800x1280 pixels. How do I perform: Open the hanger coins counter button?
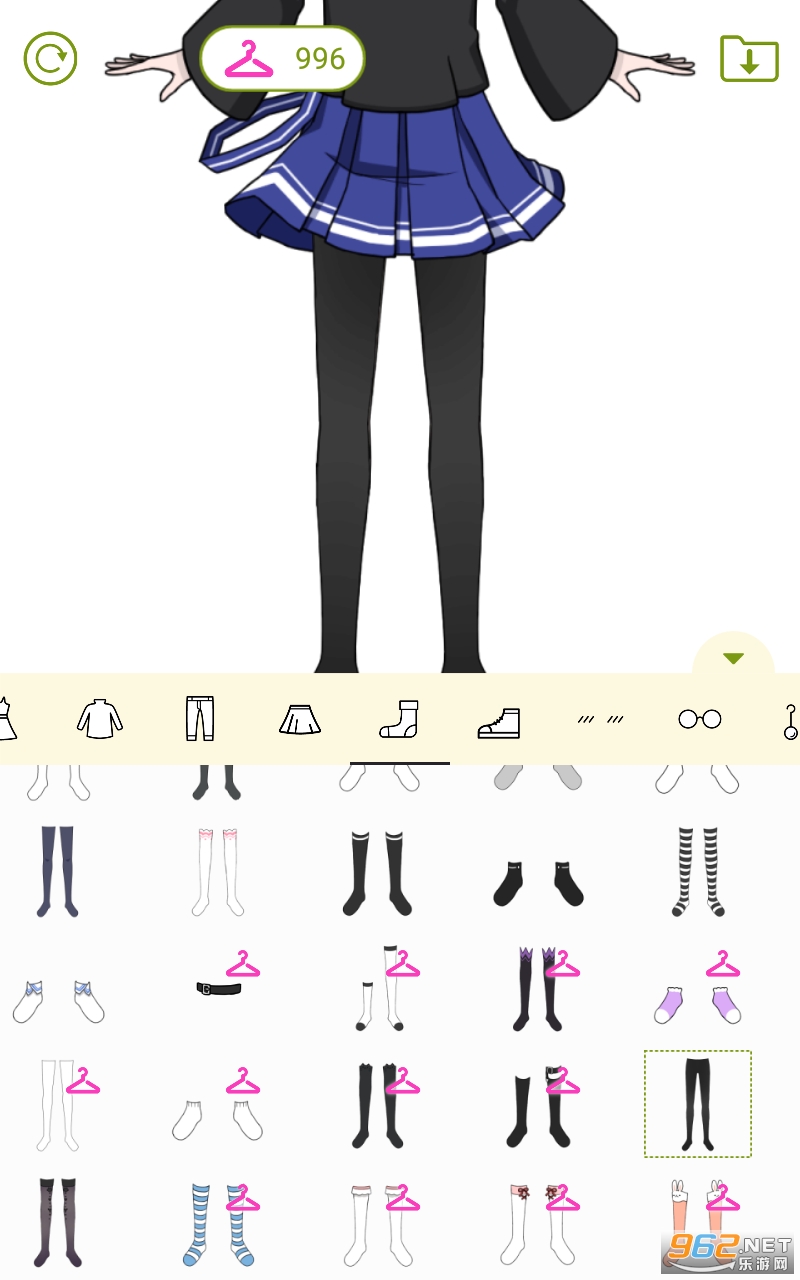click(283, 59)
